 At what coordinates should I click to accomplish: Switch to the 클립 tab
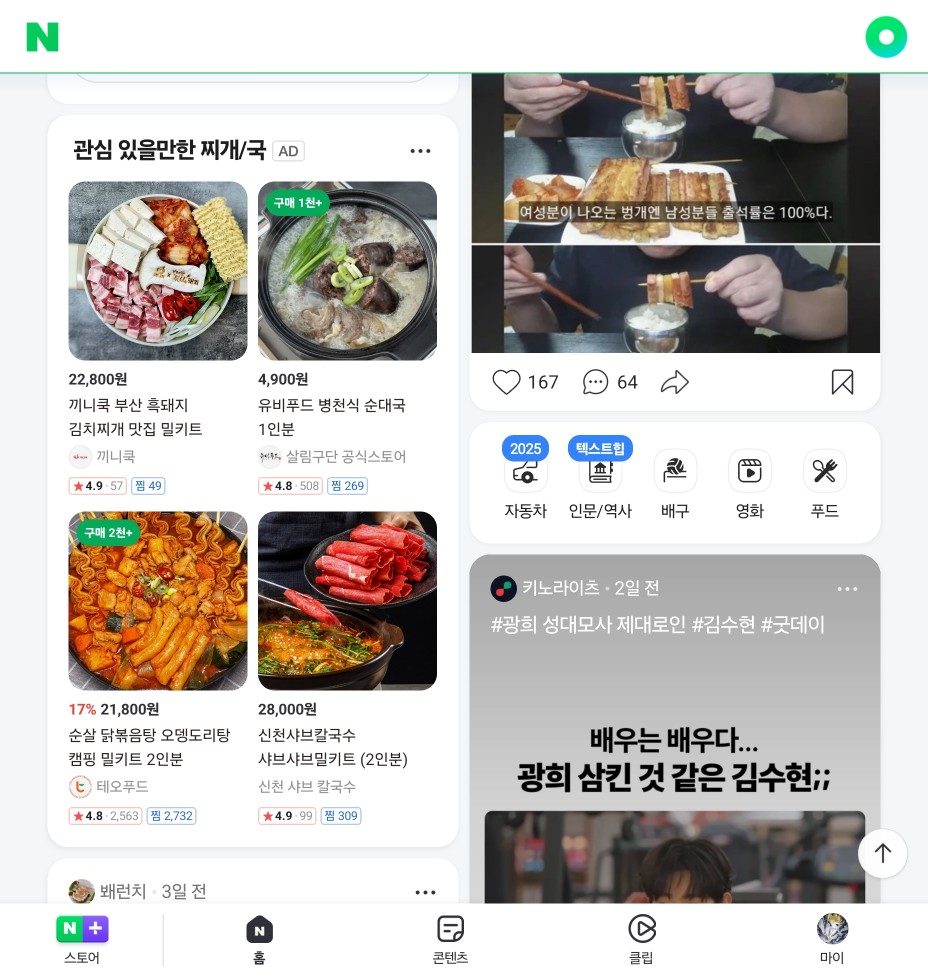click(641, 940)
